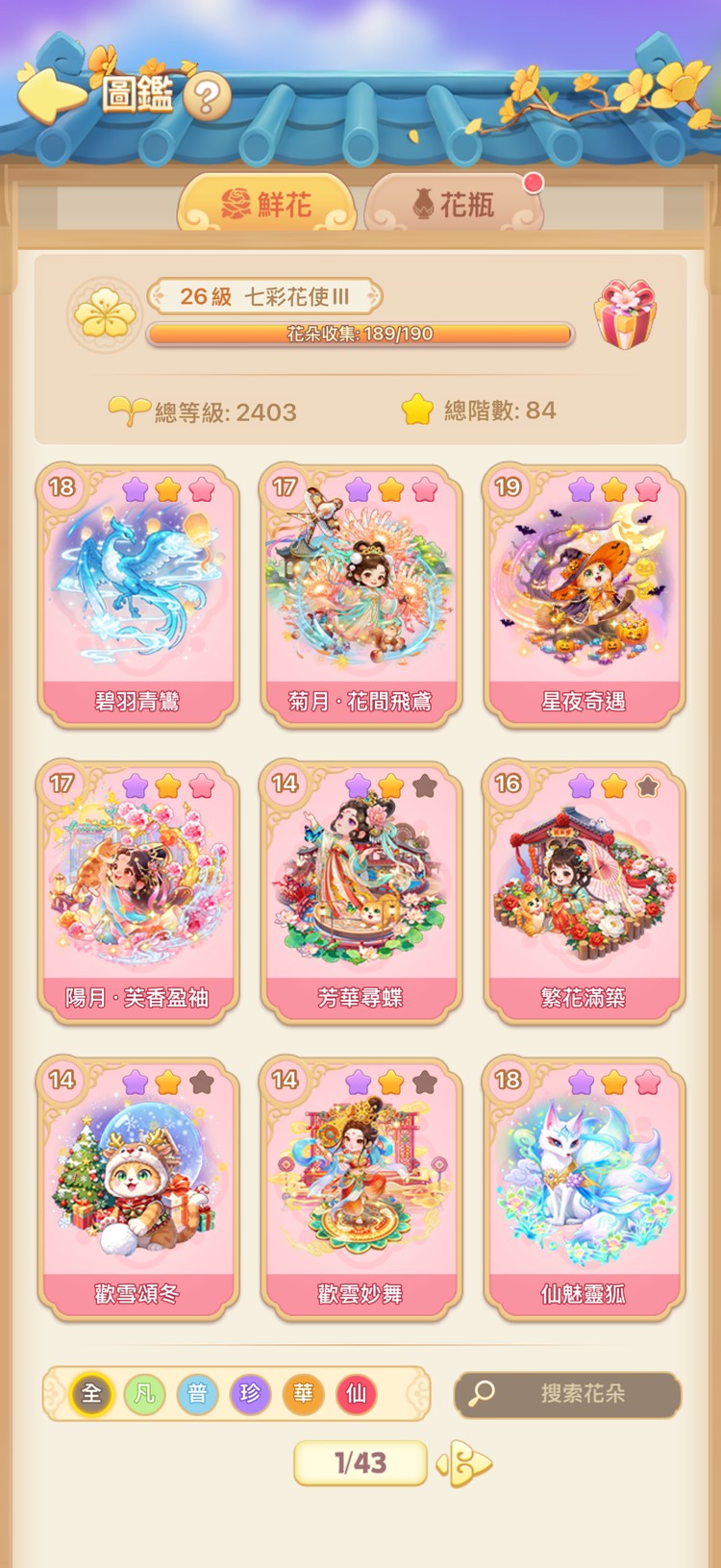Open the 凡-to-仙 filter row's 普 option

pyautogui.click(x=198, y=1395)
